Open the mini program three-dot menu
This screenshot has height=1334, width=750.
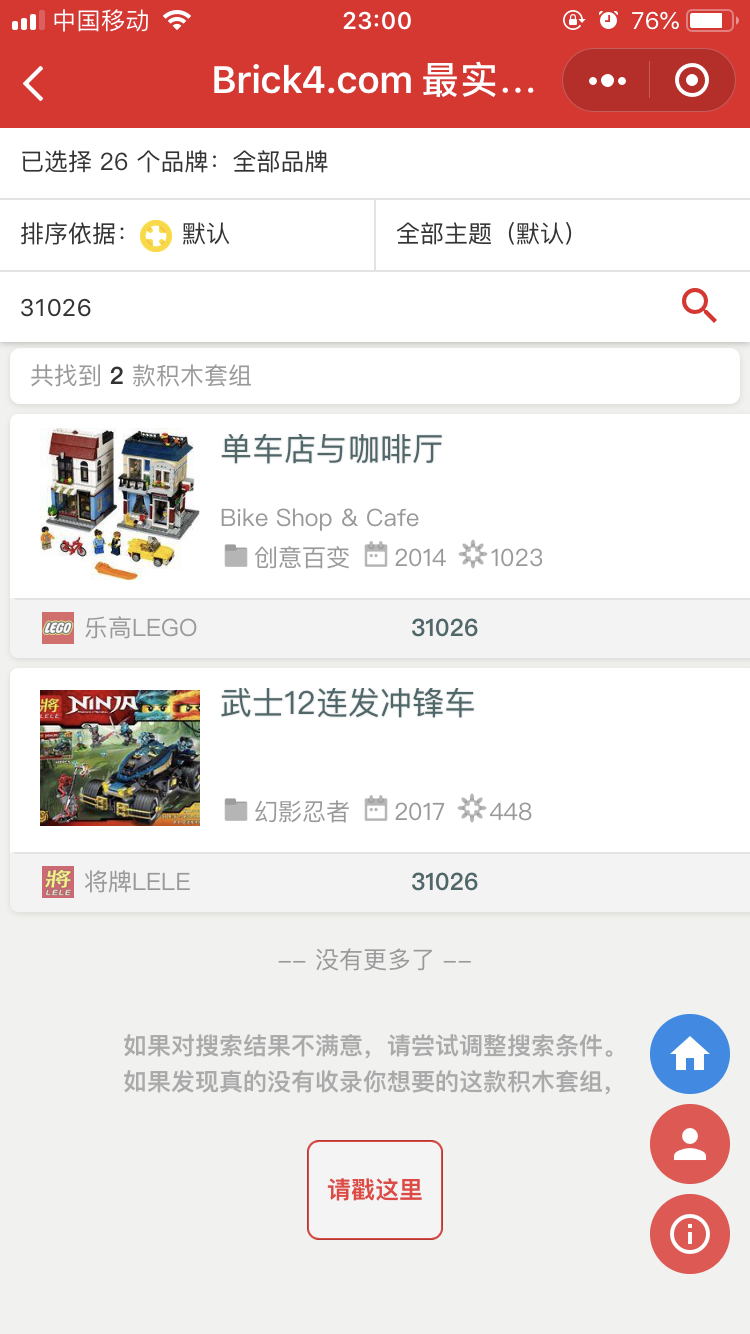tap(607, 81)
